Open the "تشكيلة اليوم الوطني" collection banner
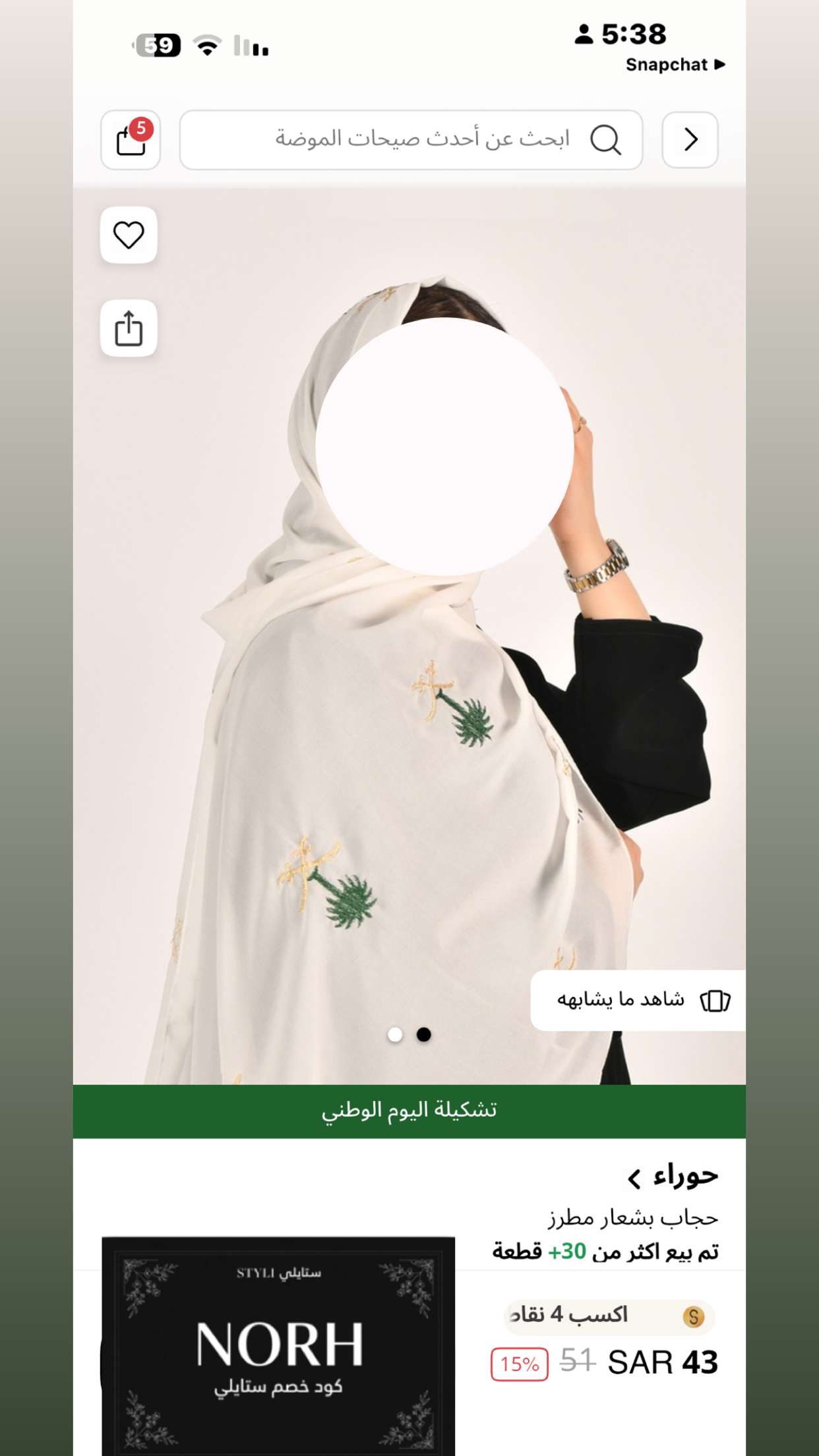 click(409, 1111)
